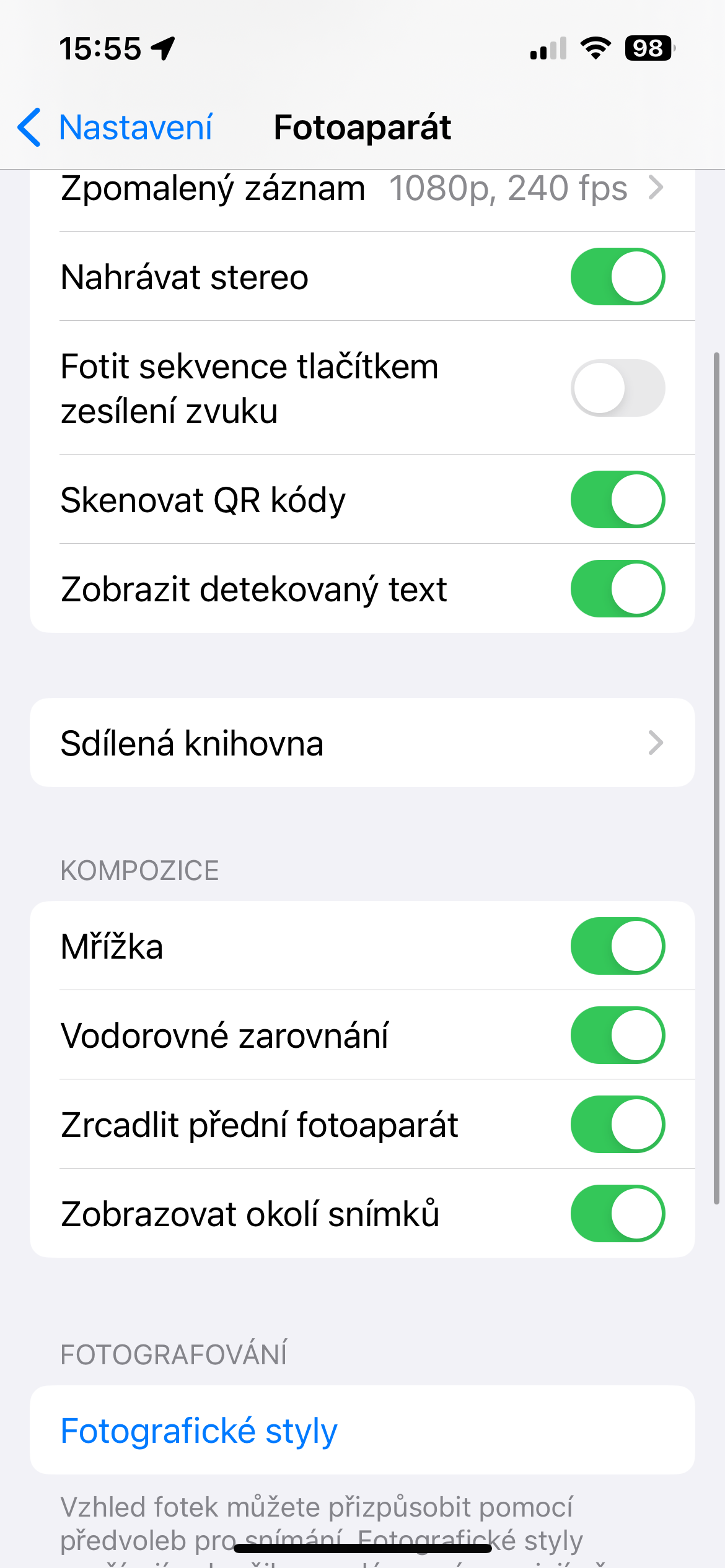The image size is (725, 1568).
Task: Turn off Vodorovné zarovnání
Action: [617, 1035]
